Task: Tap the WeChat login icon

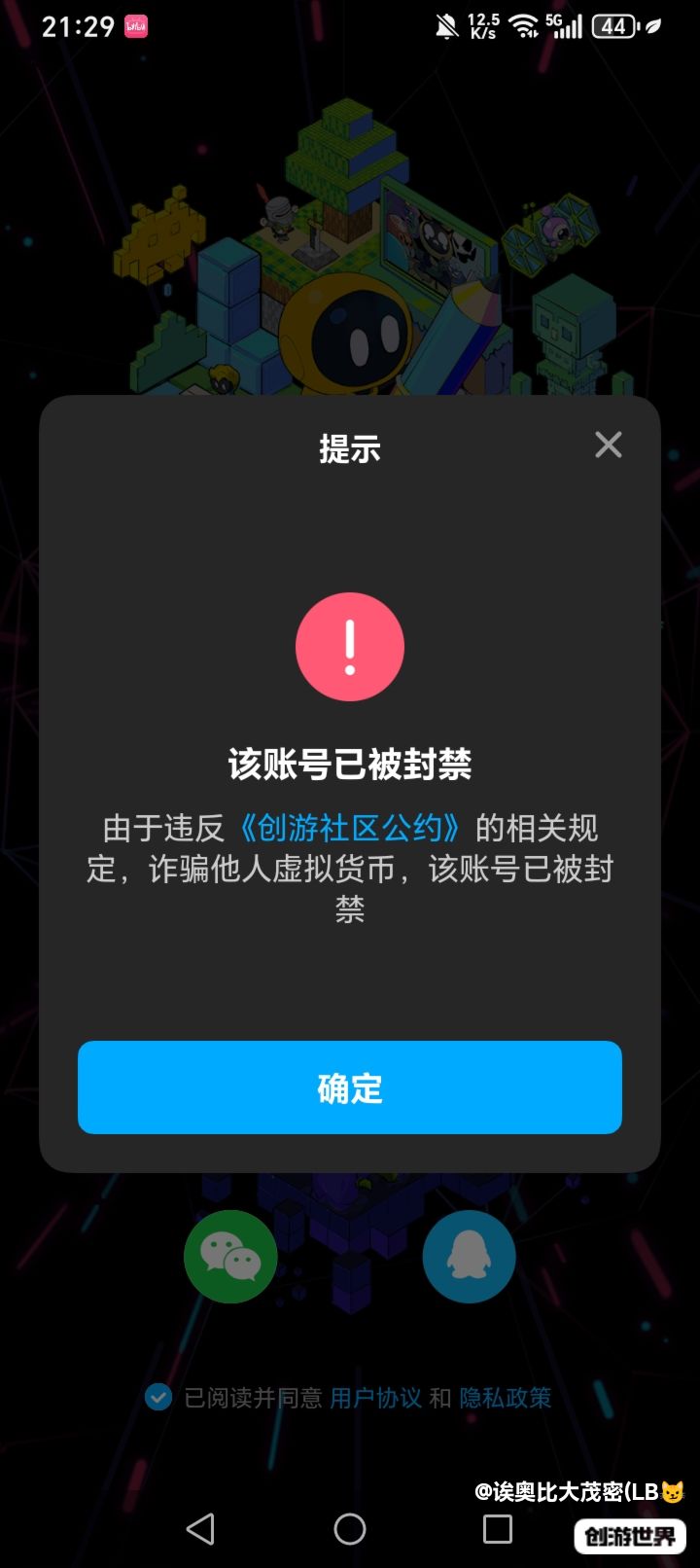Action: [230, 1256]
